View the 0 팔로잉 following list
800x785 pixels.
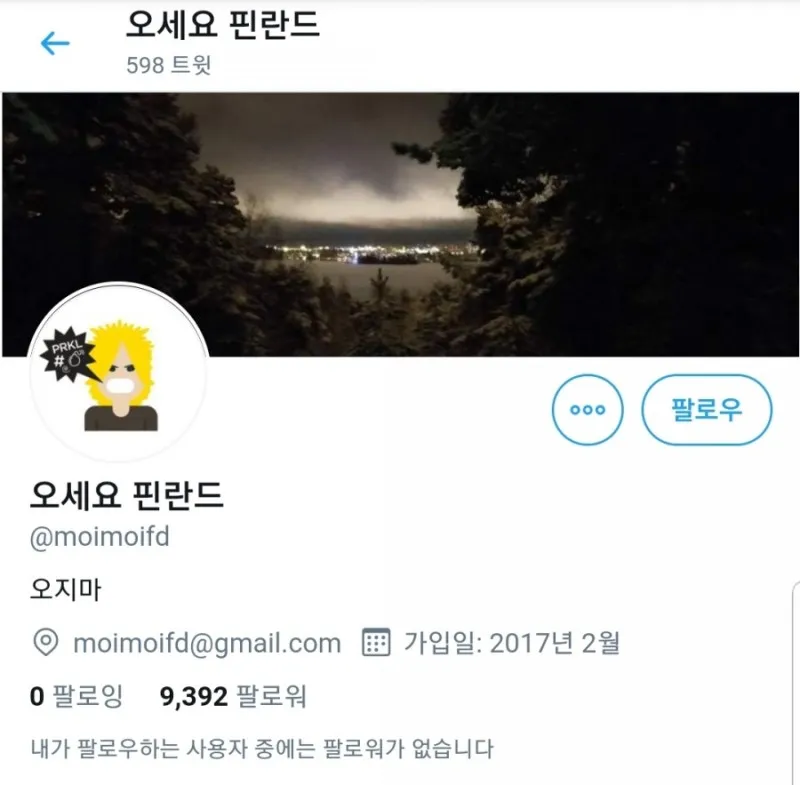pos(78,696)
